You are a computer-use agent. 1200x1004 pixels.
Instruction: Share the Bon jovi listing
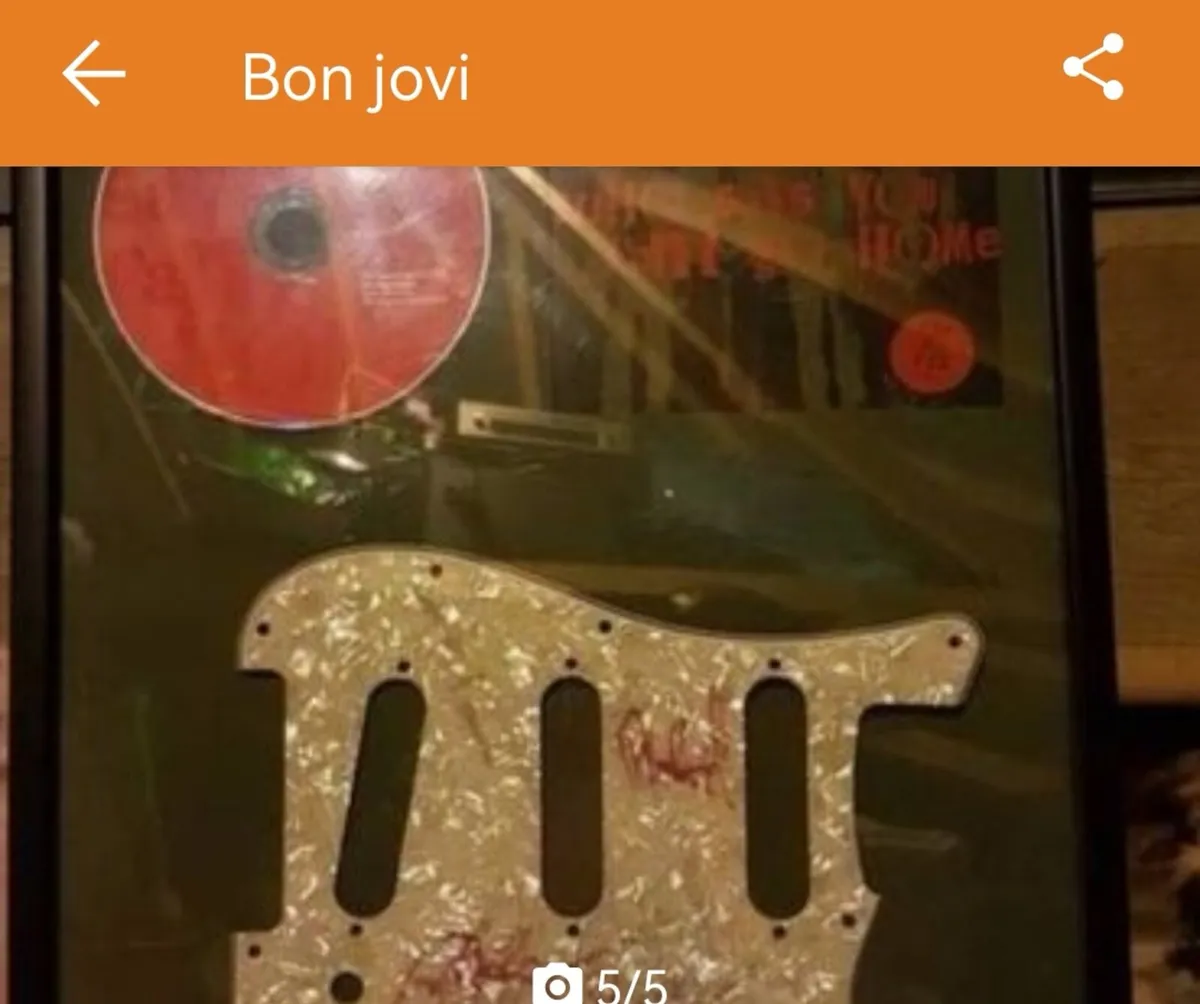coord(1093,68)
